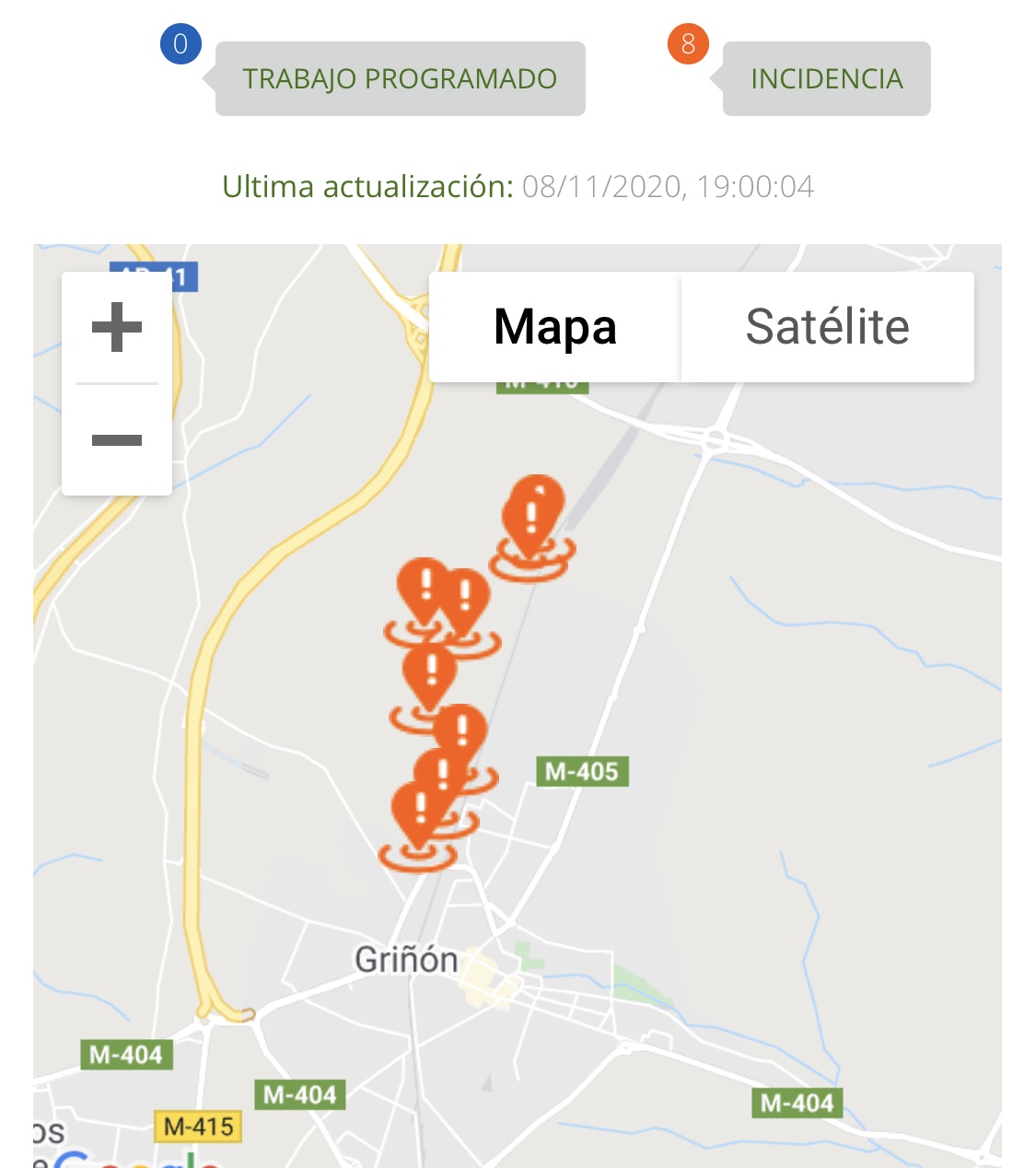1036x1168 pixels.
Task: Tap the TRABAJO PROGRAMADO filter button
Action: 400,79
